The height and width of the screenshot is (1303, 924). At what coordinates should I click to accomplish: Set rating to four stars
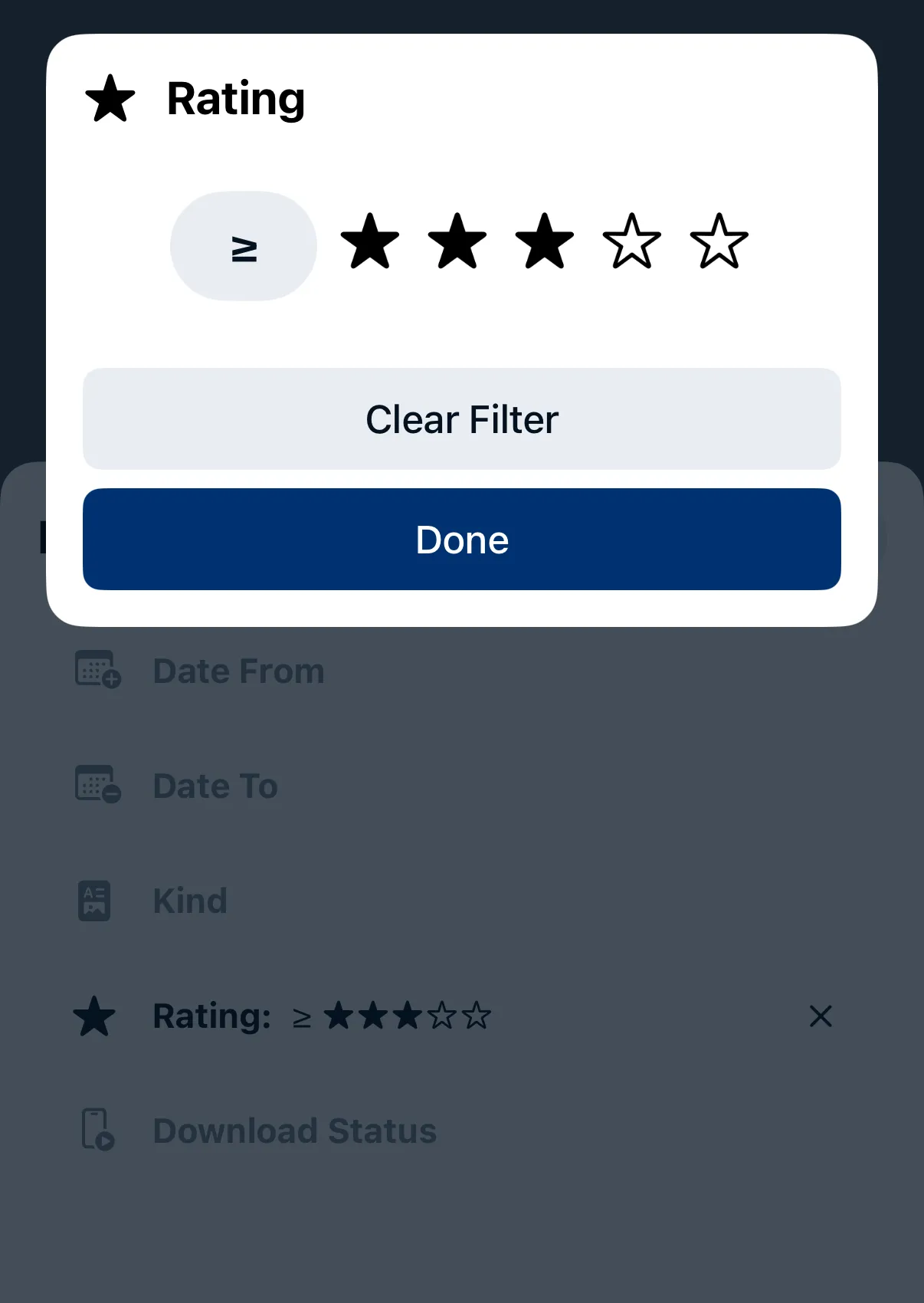click(632, 242)
